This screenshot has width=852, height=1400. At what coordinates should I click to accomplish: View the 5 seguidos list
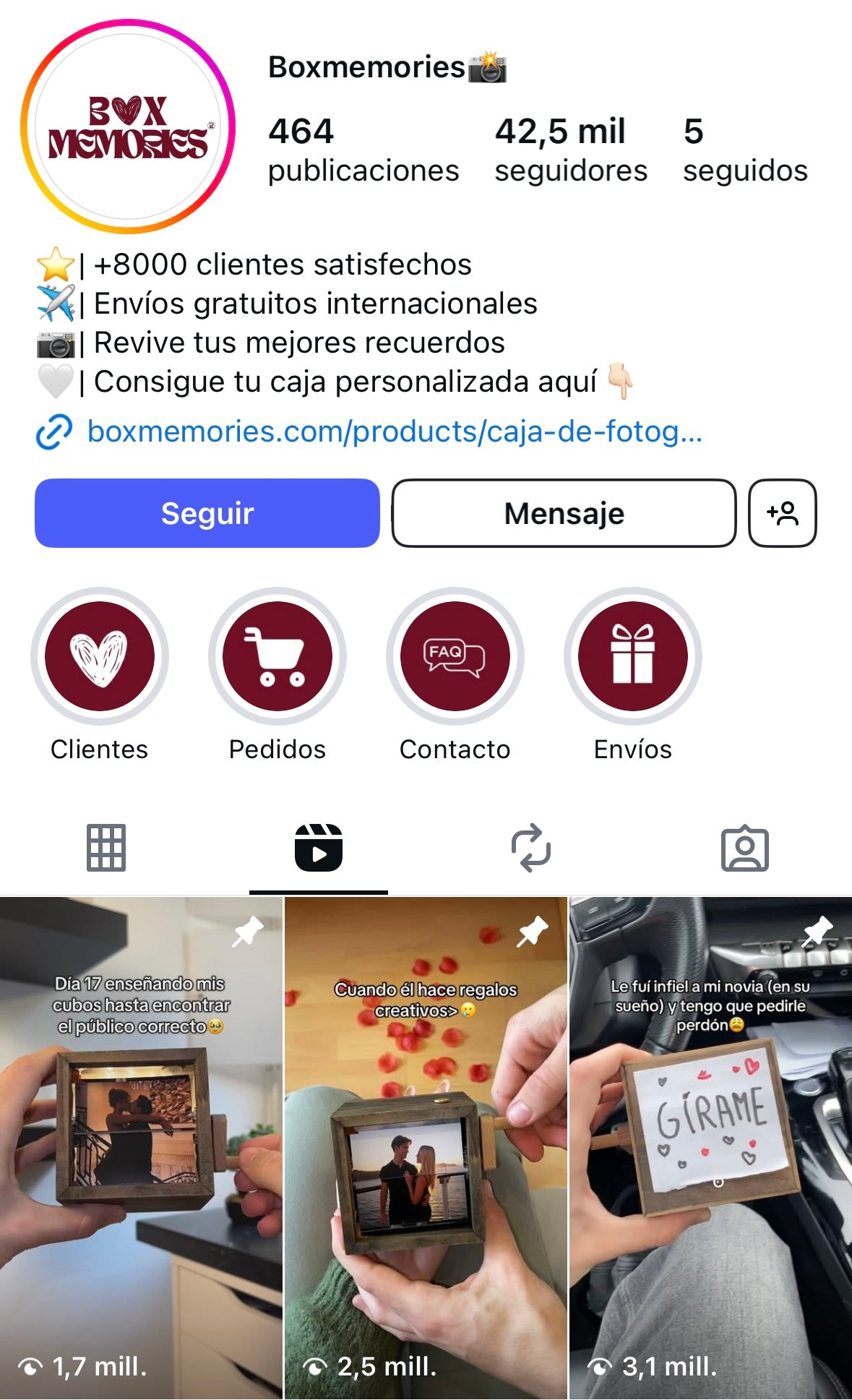[744, 150]
